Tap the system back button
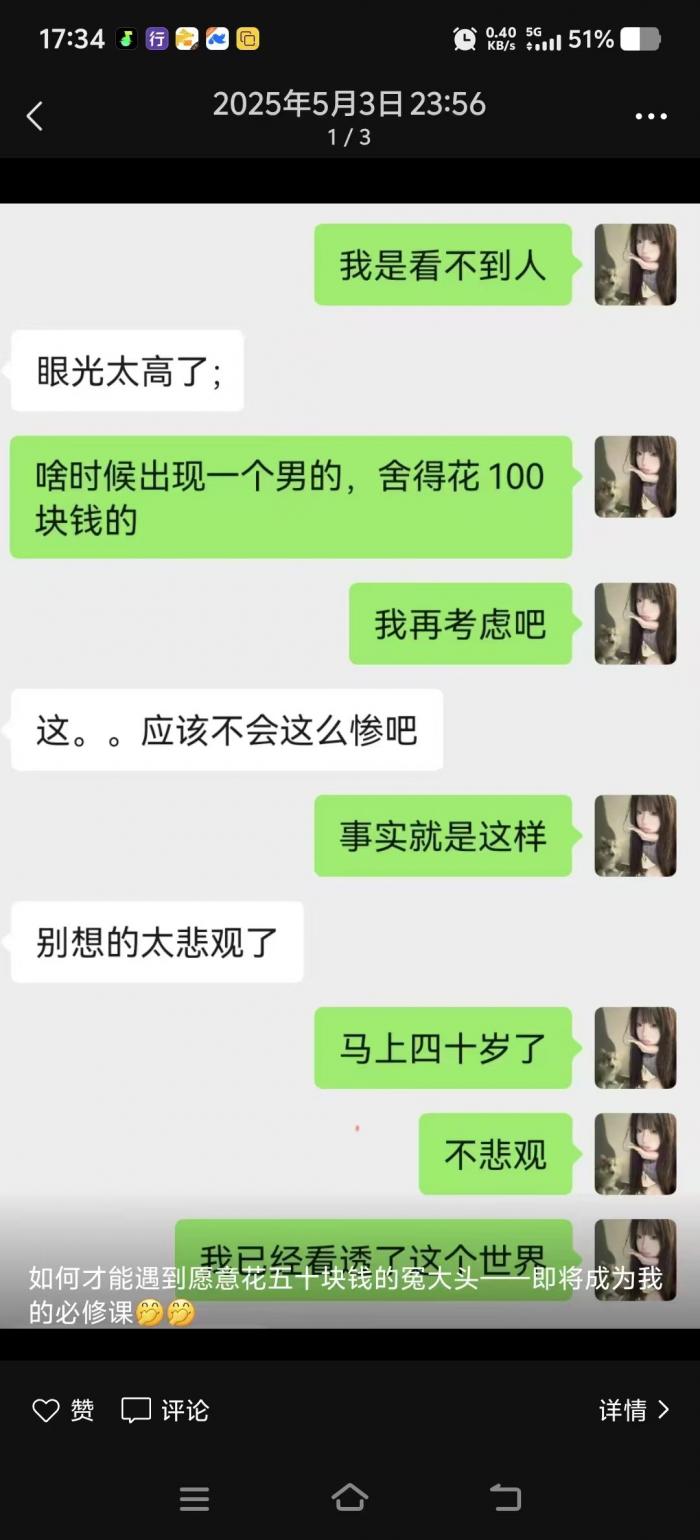The height and width of the screenshot is (1540, 700). (505, 1497)
